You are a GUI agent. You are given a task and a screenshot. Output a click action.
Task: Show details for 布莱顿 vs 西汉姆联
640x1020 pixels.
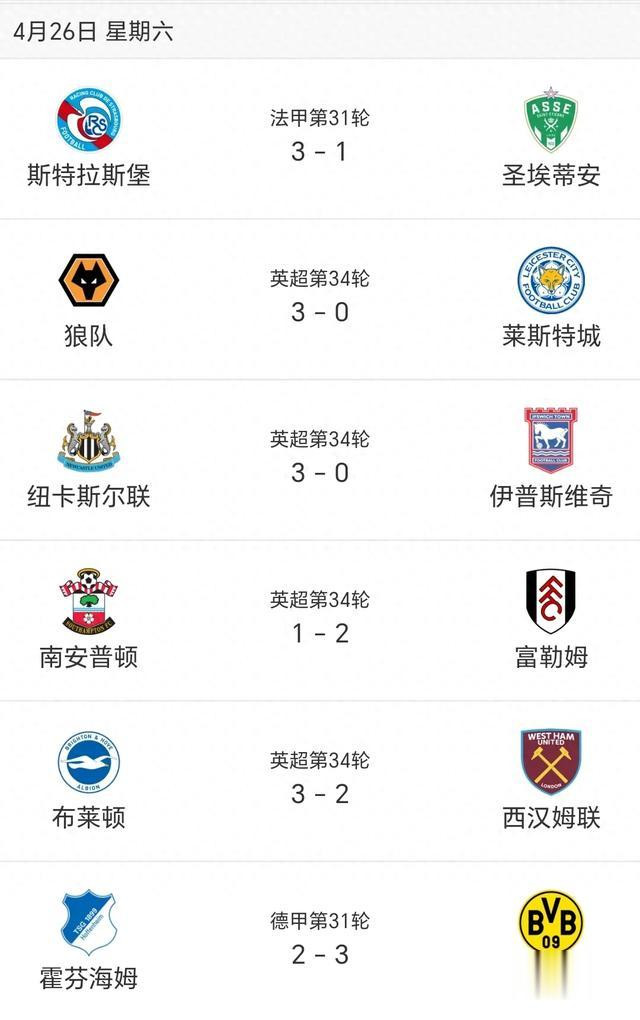click(320, 781)
